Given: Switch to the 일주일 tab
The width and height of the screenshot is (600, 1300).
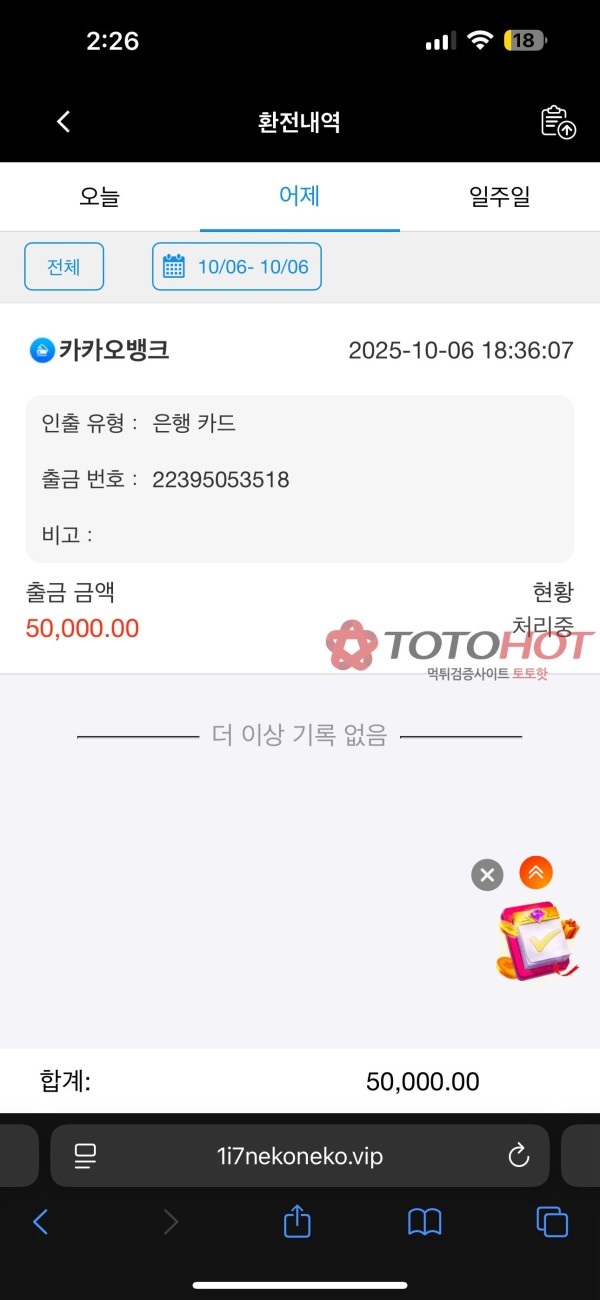Looking at the screenshot, I should (499, 196).
